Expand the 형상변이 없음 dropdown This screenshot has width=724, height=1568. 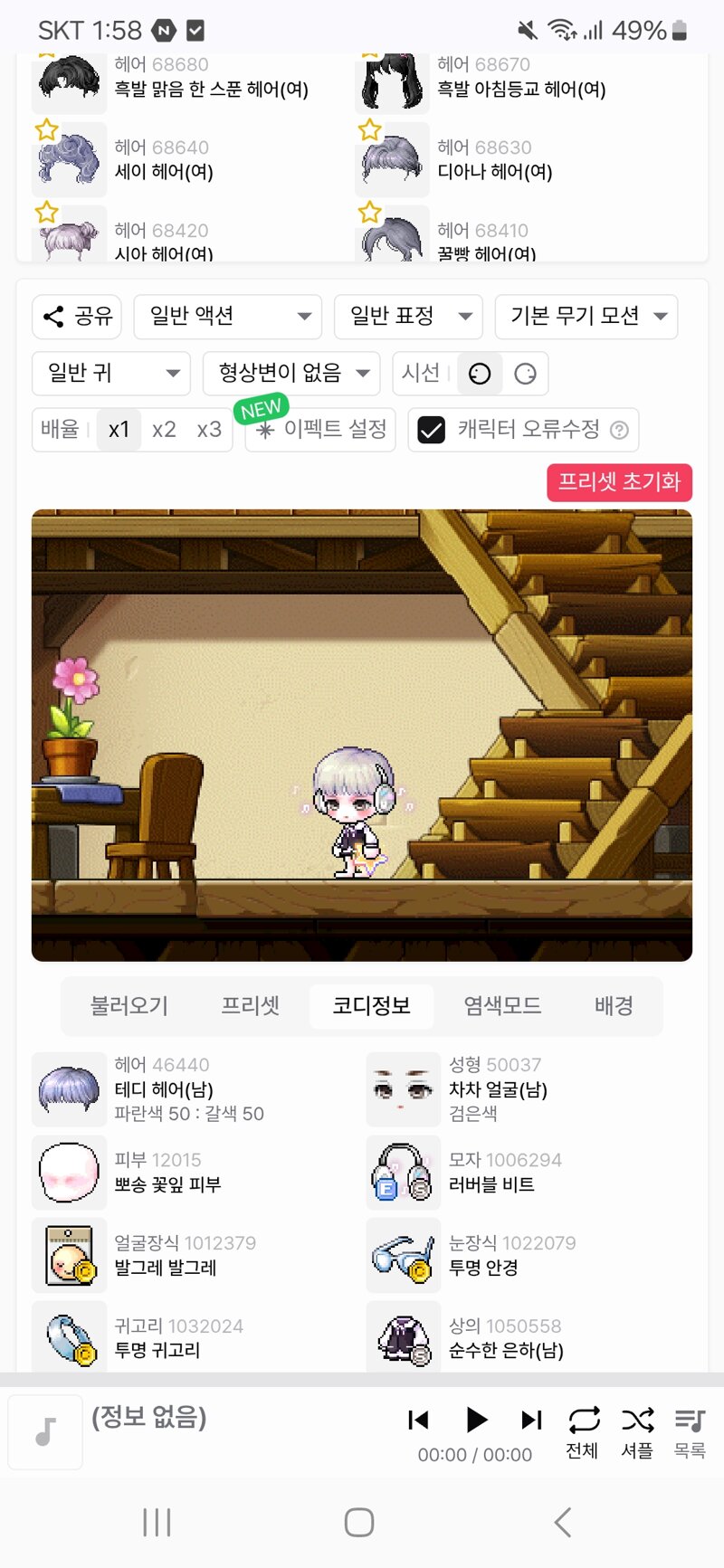(x=291, y=373)
